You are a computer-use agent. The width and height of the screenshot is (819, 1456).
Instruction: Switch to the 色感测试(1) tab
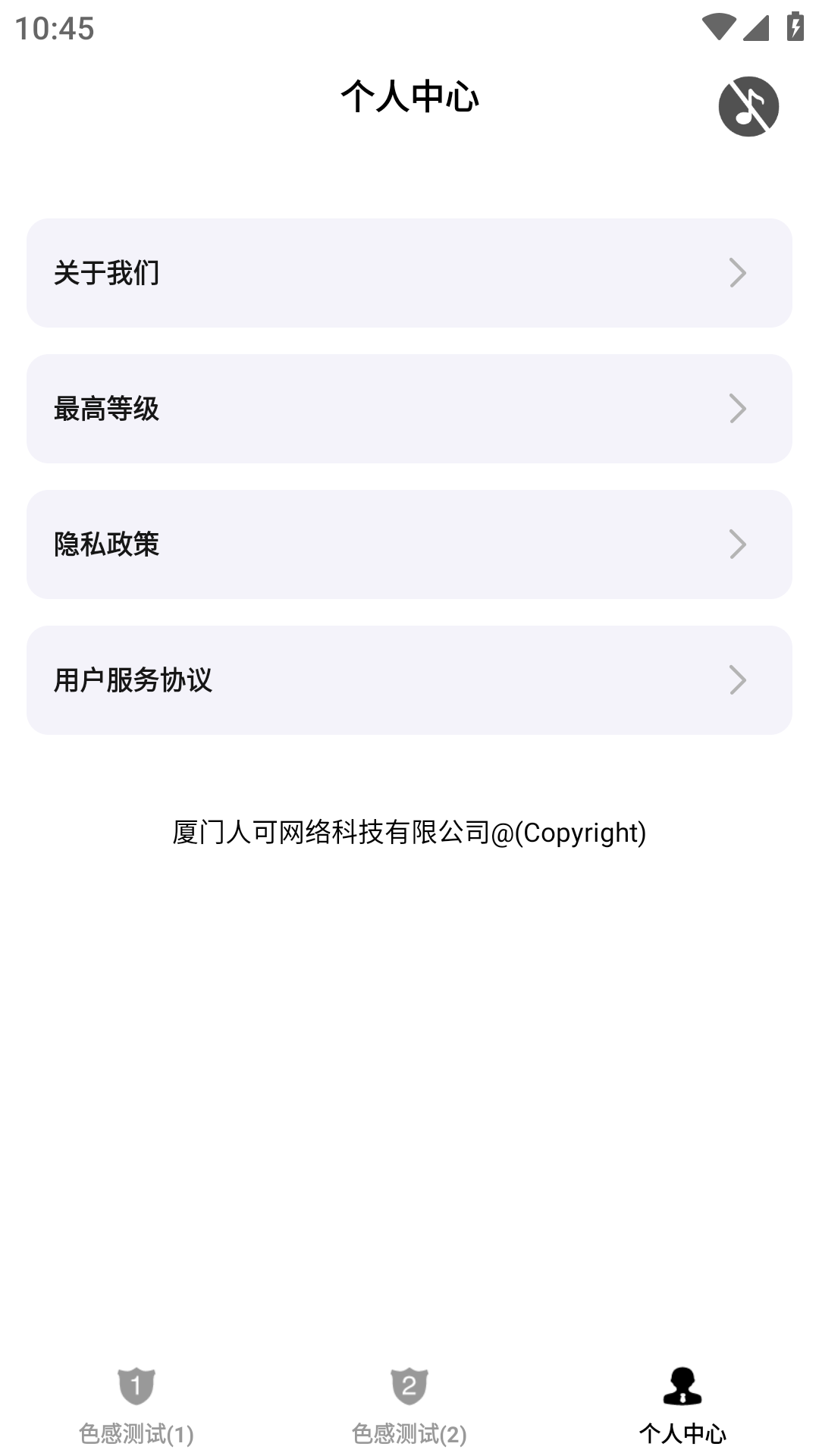click(x=136, y=1407)
